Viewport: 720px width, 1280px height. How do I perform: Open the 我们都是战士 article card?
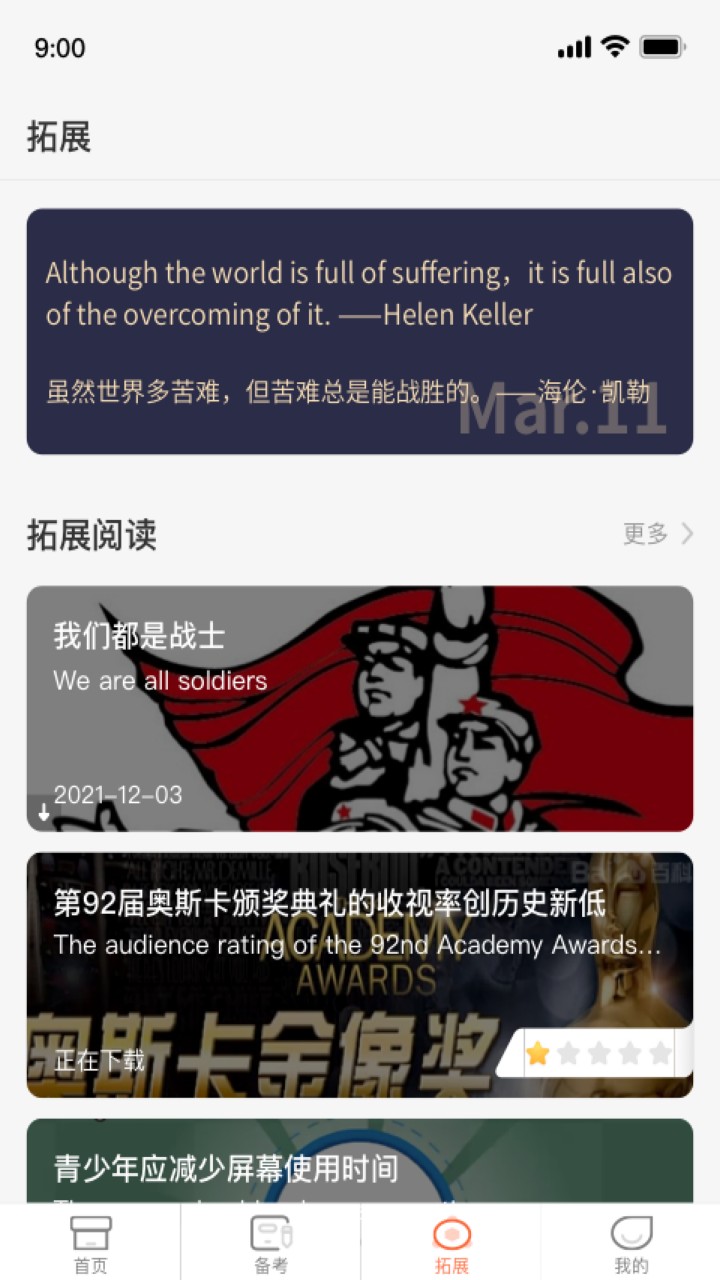pyautogui.click(x=359, y=708)
